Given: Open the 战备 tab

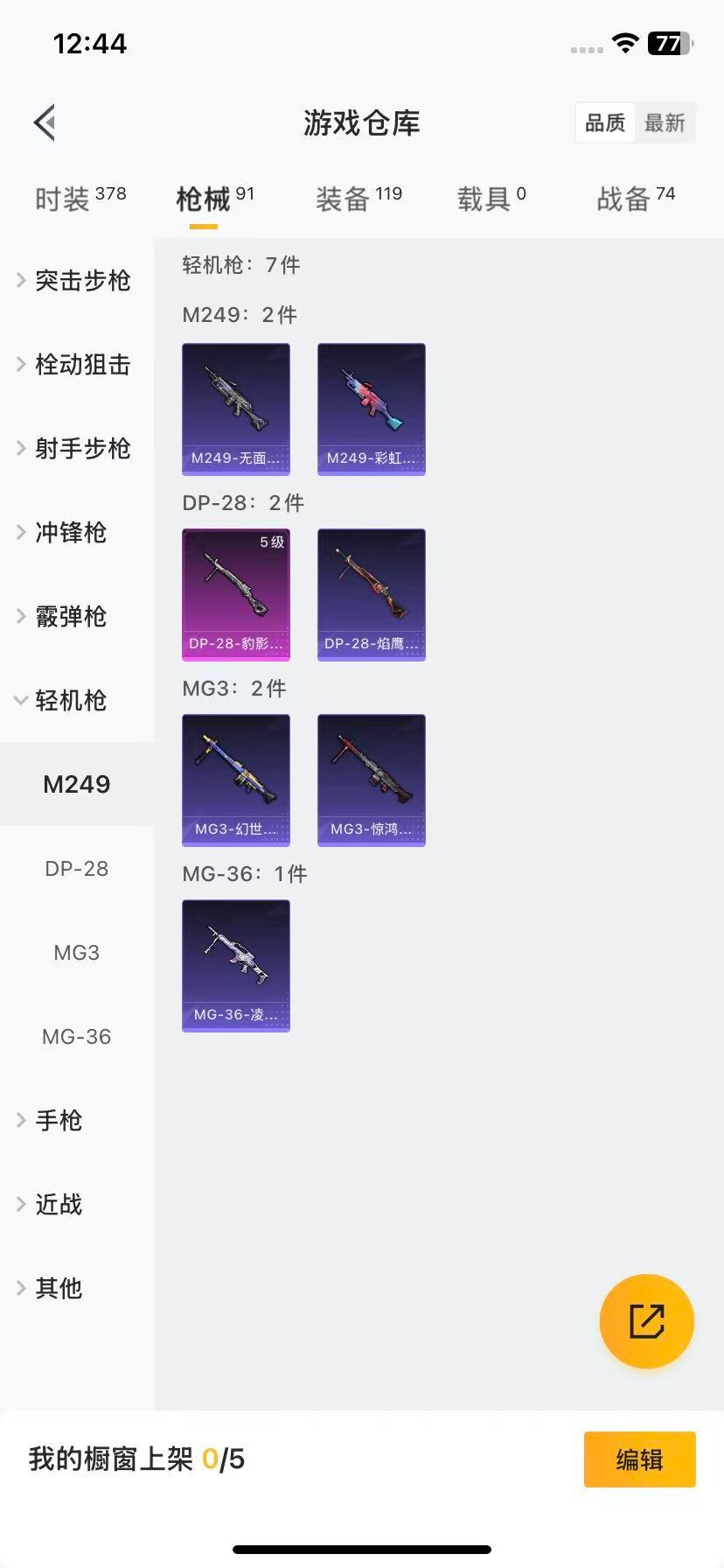Looking at the screenshot, I should coord(635,199).
